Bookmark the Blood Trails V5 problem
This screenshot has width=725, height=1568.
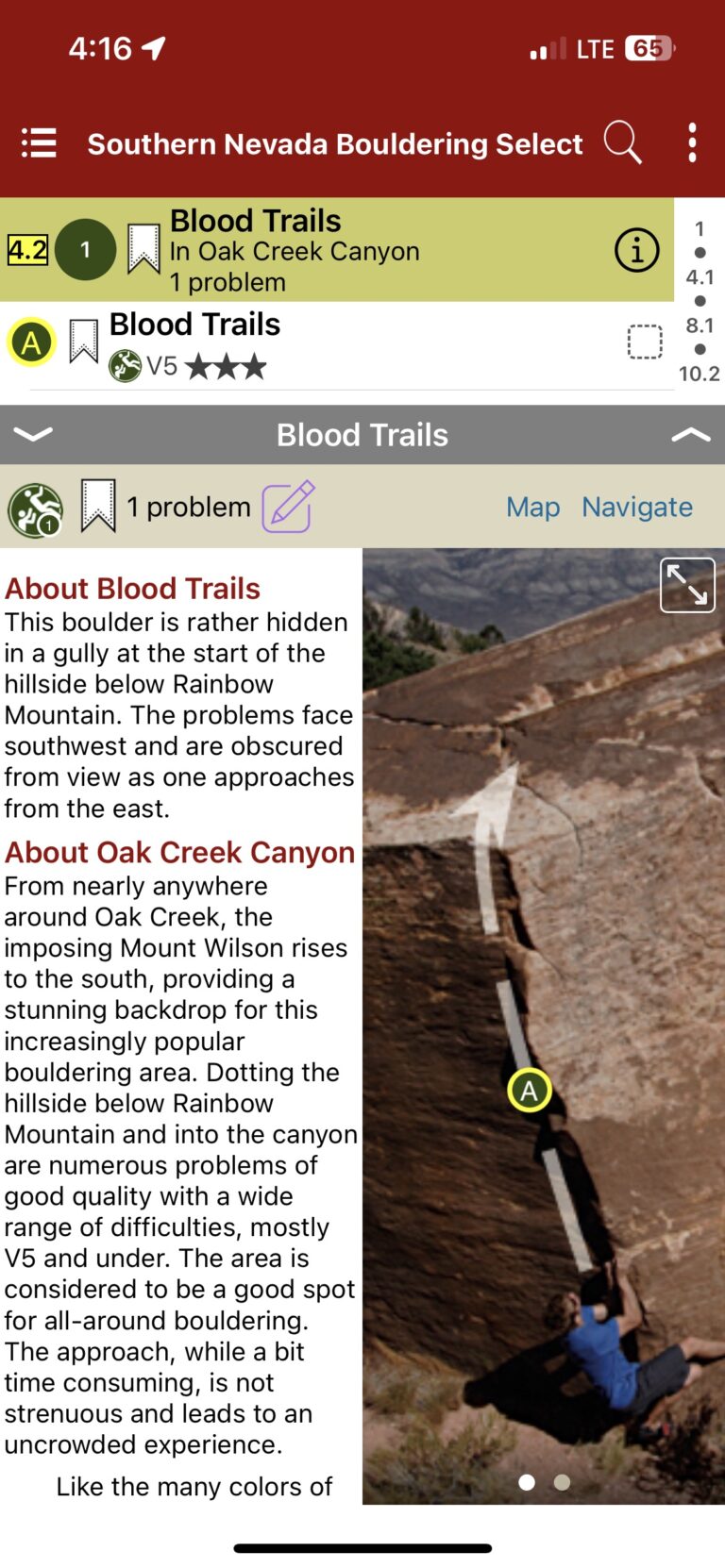pos(84,341)
